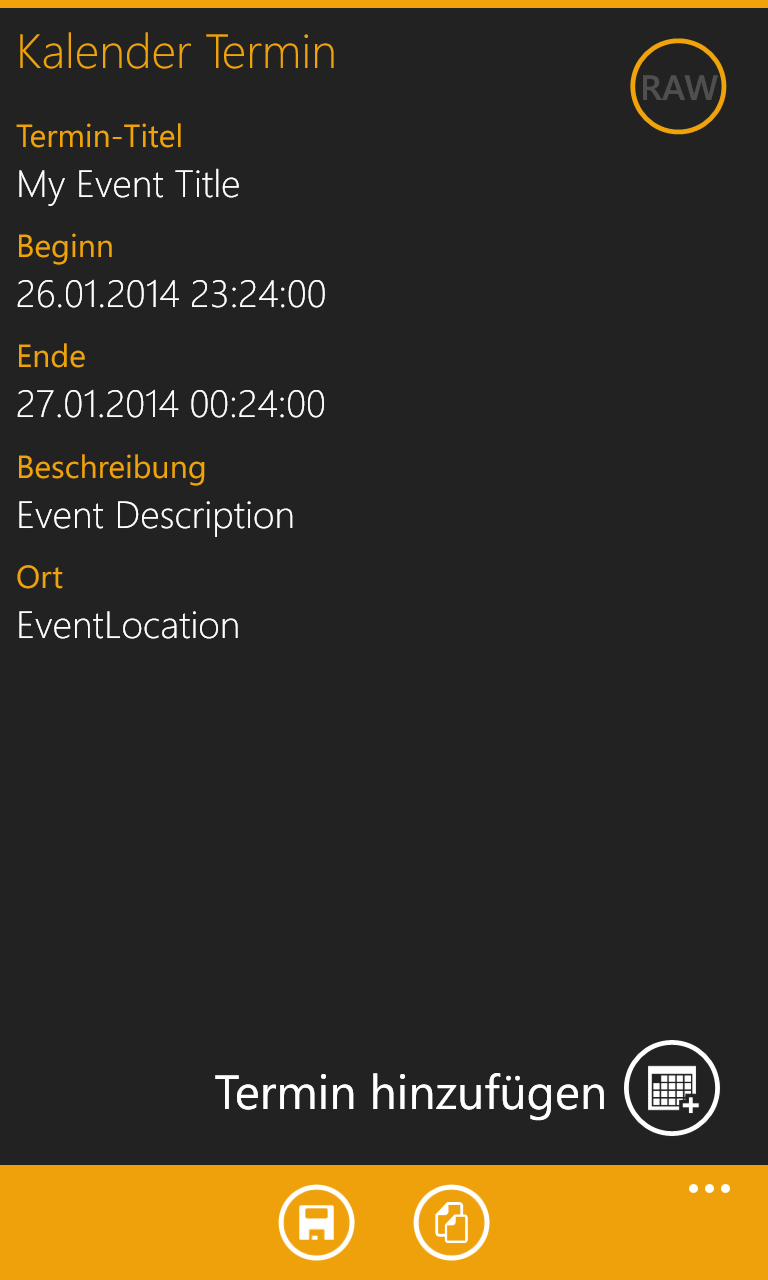Image resolution: width=768 pixels, height=1280 pixels.
Task: Switch to the RAW view
Action: 678,87
